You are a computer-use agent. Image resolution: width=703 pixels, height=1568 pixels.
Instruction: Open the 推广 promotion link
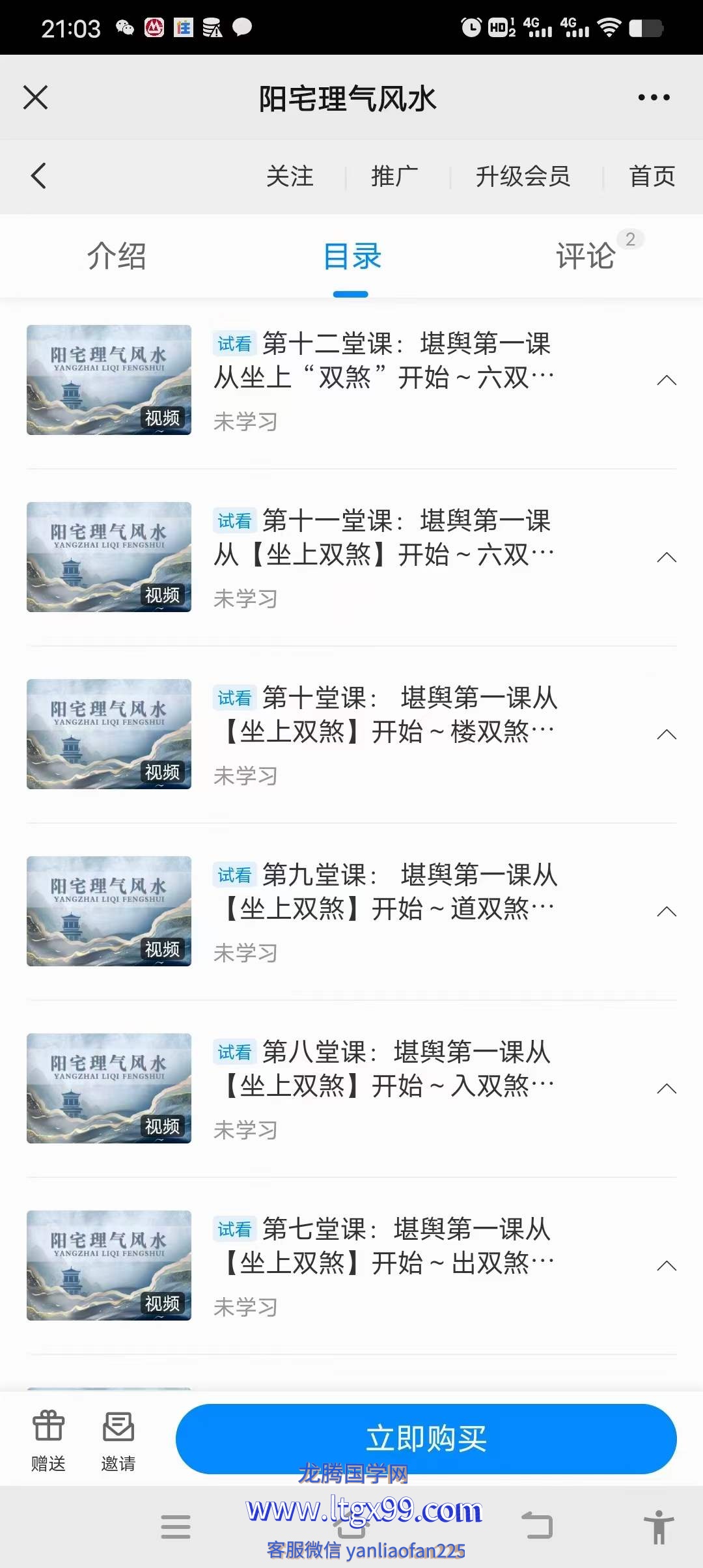click(394, 176)
